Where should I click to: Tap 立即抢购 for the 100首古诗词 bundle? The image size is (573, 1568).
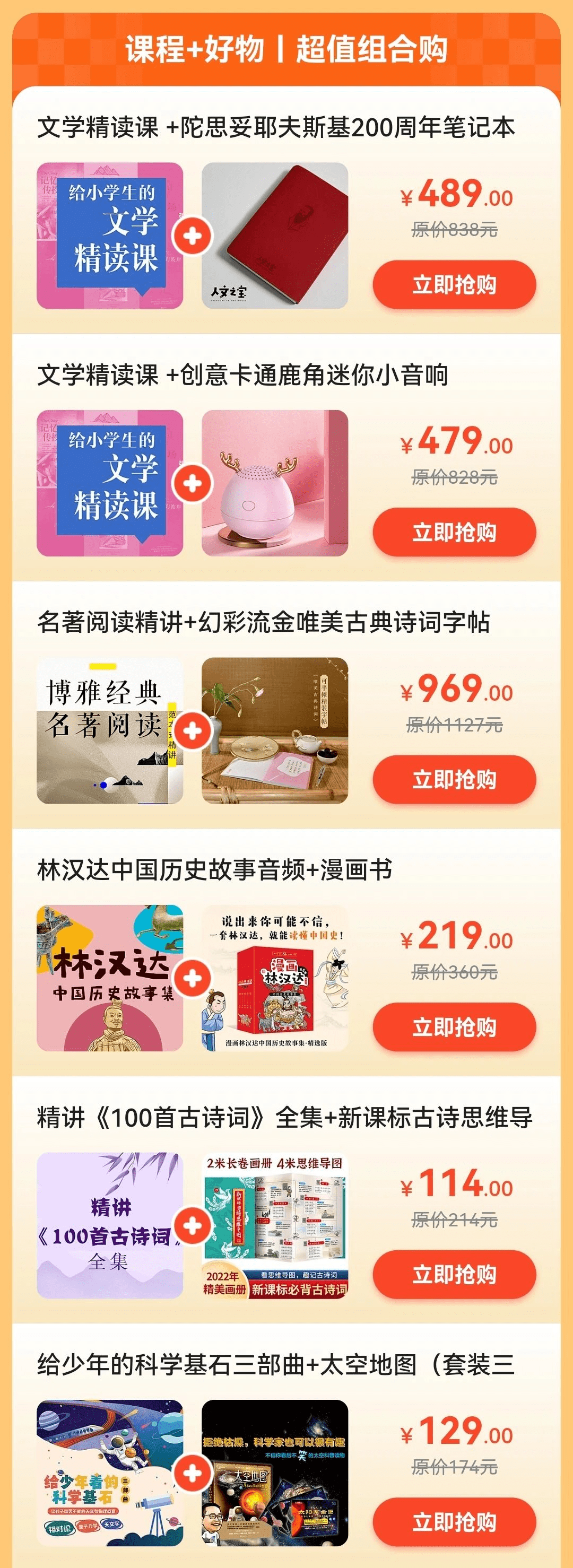coord(454,1274)
